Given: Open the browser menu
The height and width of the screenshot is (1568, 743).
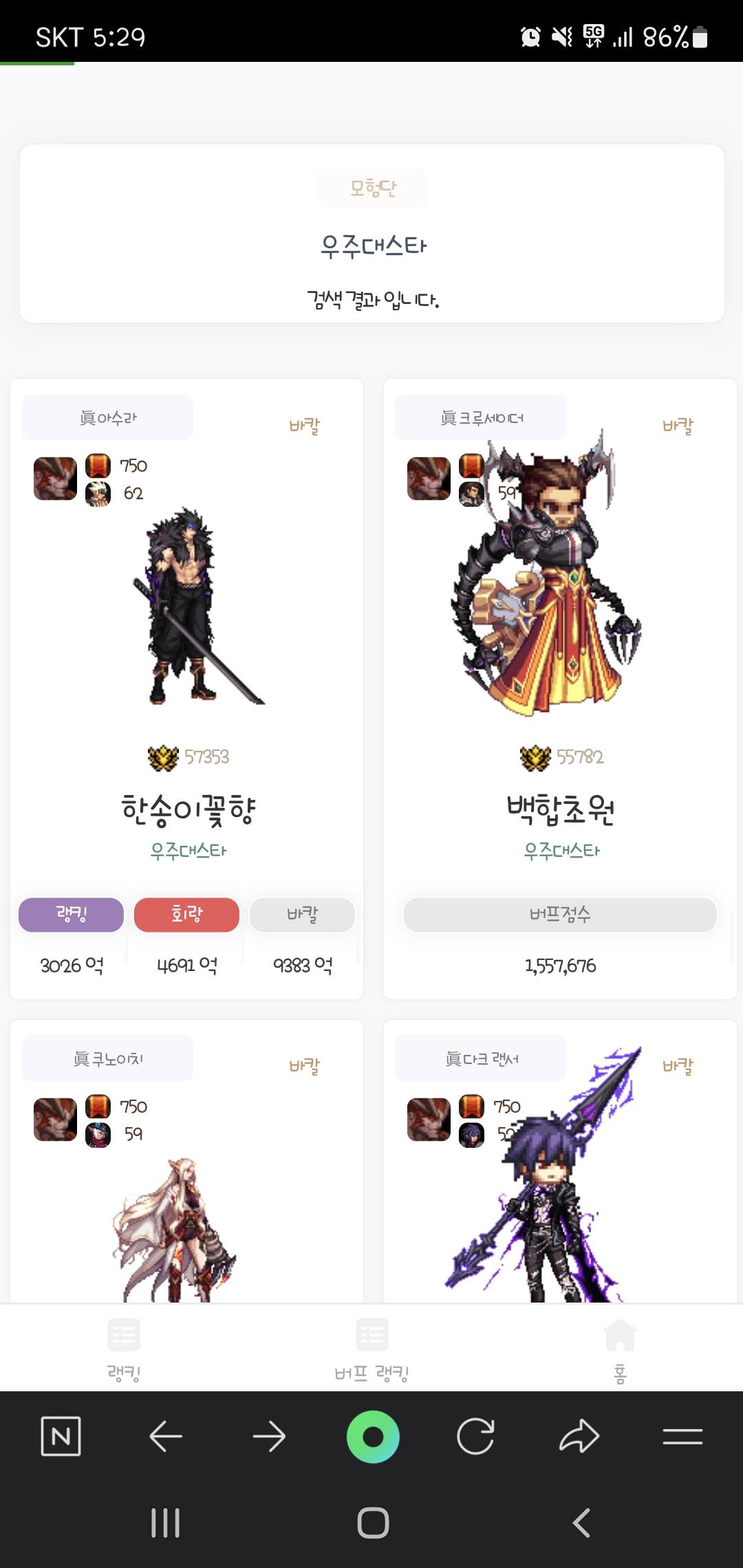Looking at the screenshot, I should point(682,1436).
